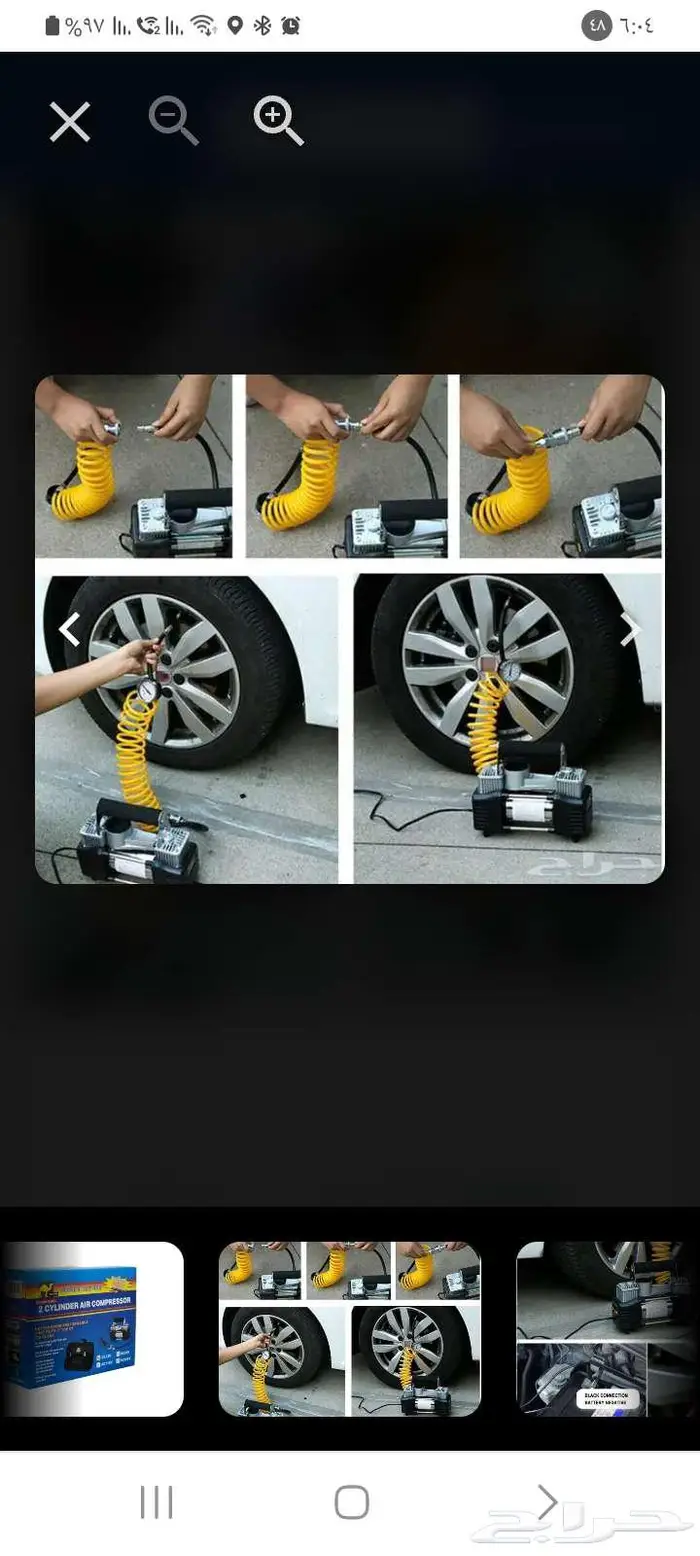Open recent apps from navigation bar
700x1556 pixels.
[157, 1502]
